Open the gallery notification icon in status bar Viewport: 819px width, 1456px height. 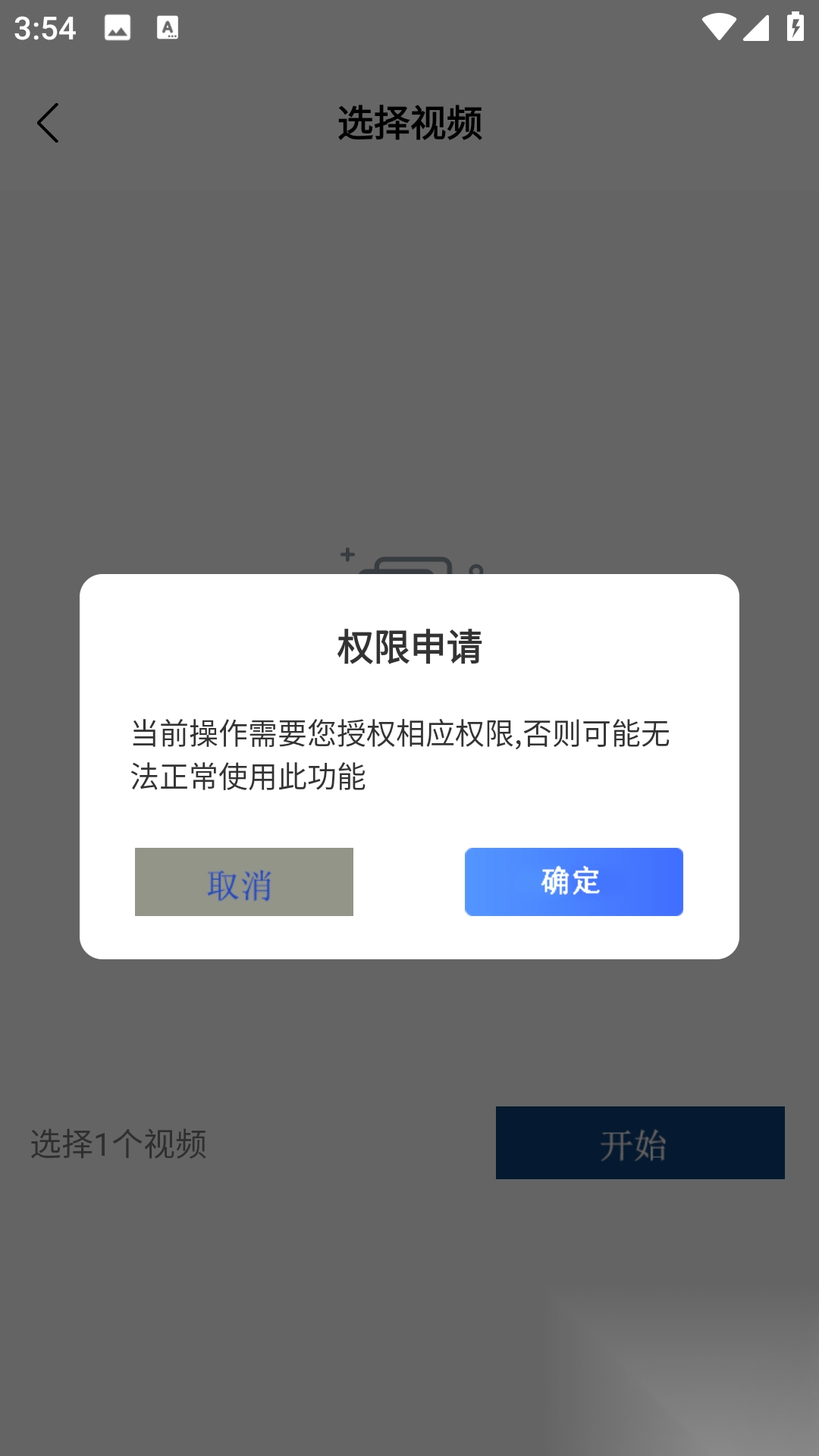[x=116, y=27]
